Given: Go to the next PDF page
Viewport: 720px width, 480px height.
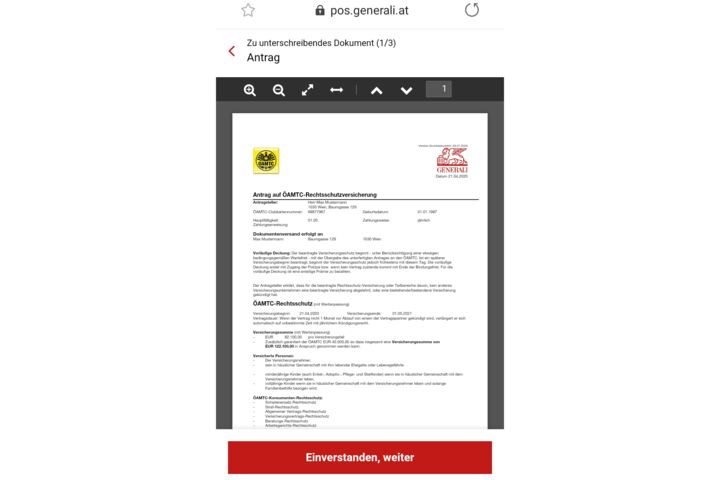Looking at the screenshot, I should (406, 90).
